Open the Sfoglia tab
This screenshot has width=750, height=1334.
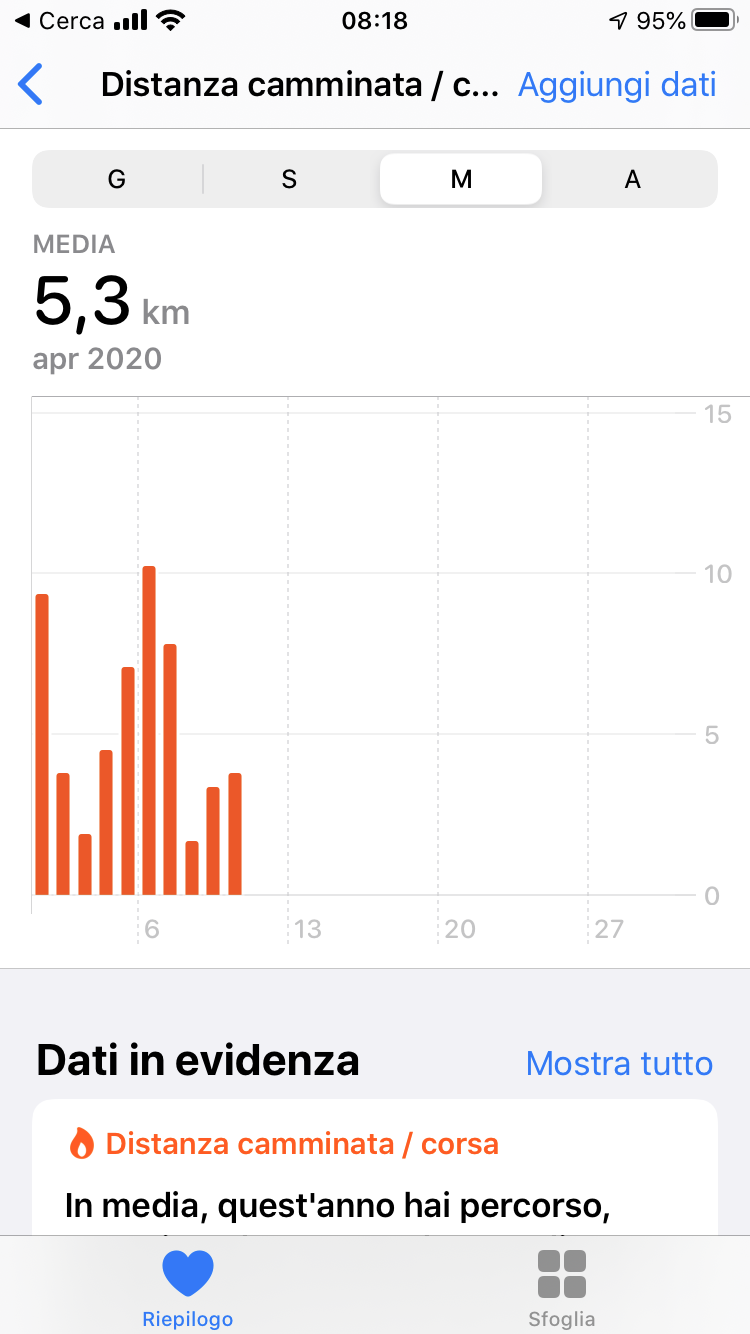(562, 1289)
